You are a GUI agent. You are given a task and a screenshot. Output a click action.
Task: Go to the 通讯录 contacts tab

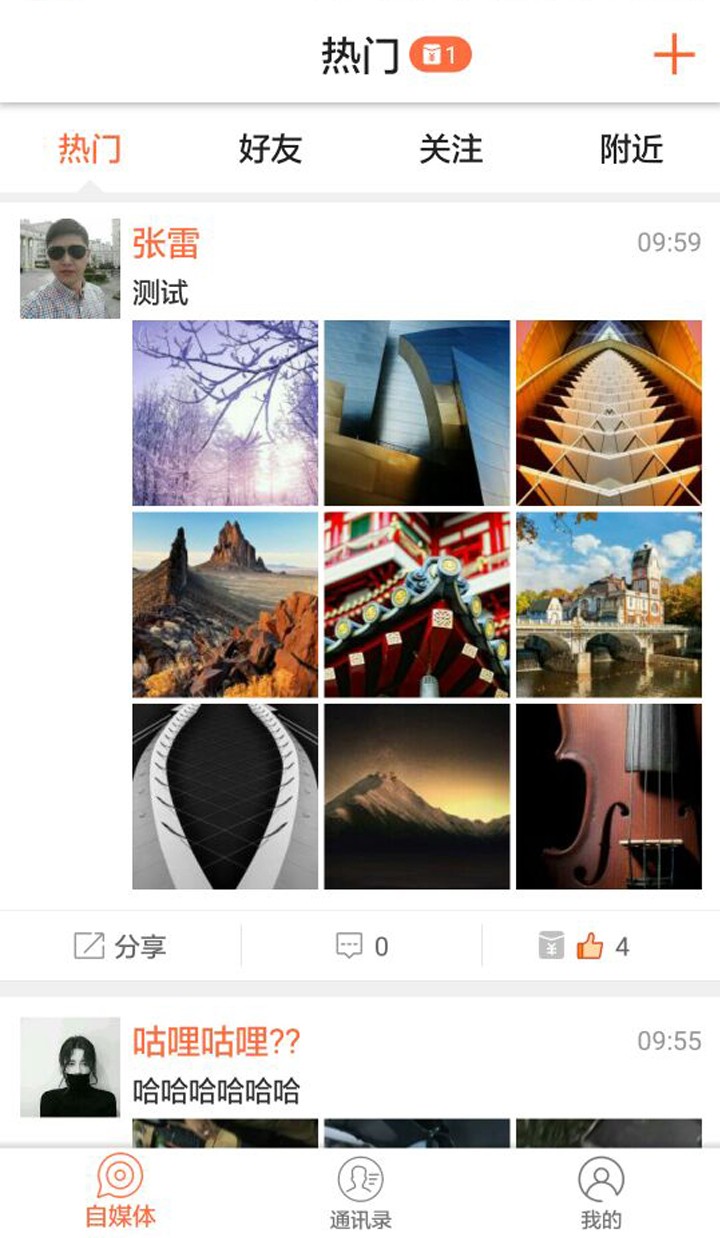pyautogui.click(x=360, y=1192)
